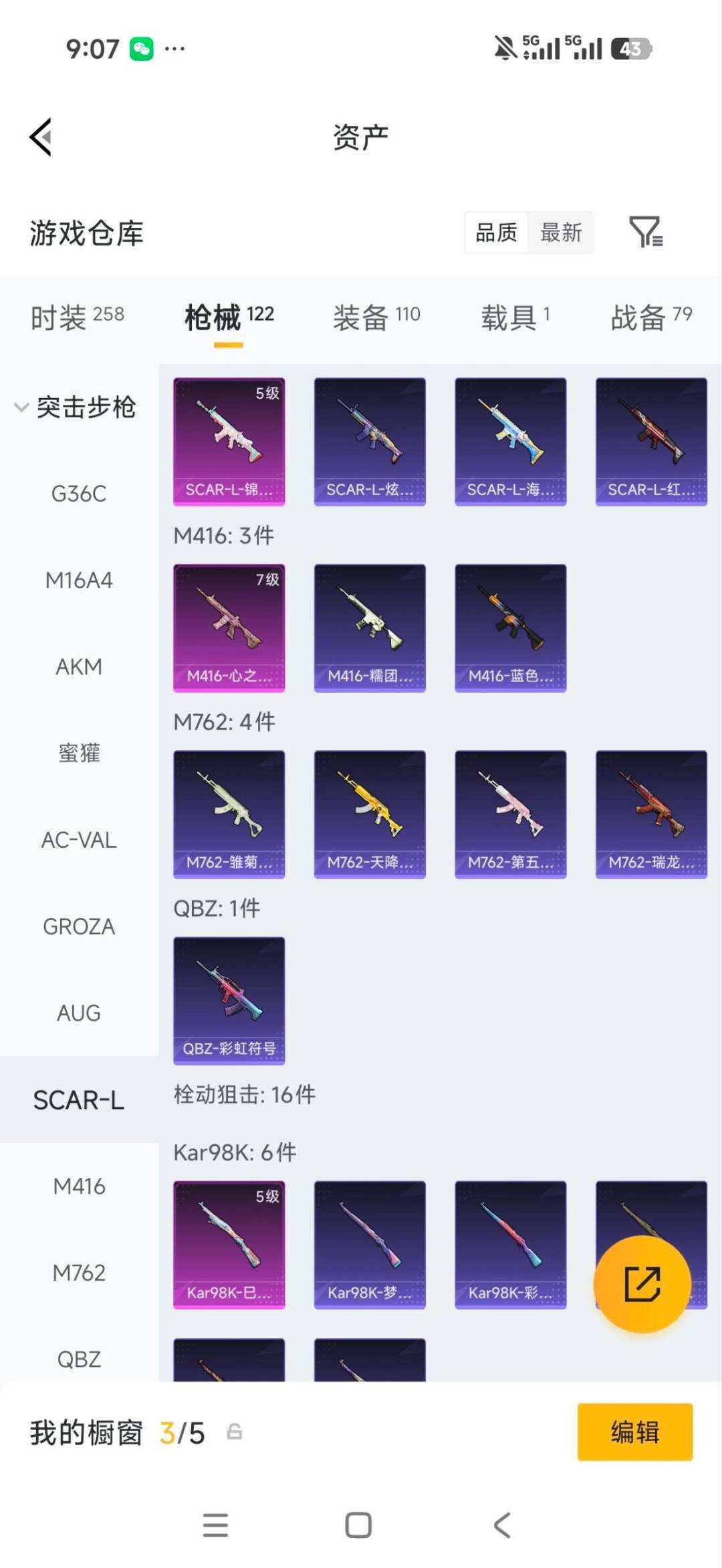Select AKM in the weapon list

point(79,667)
